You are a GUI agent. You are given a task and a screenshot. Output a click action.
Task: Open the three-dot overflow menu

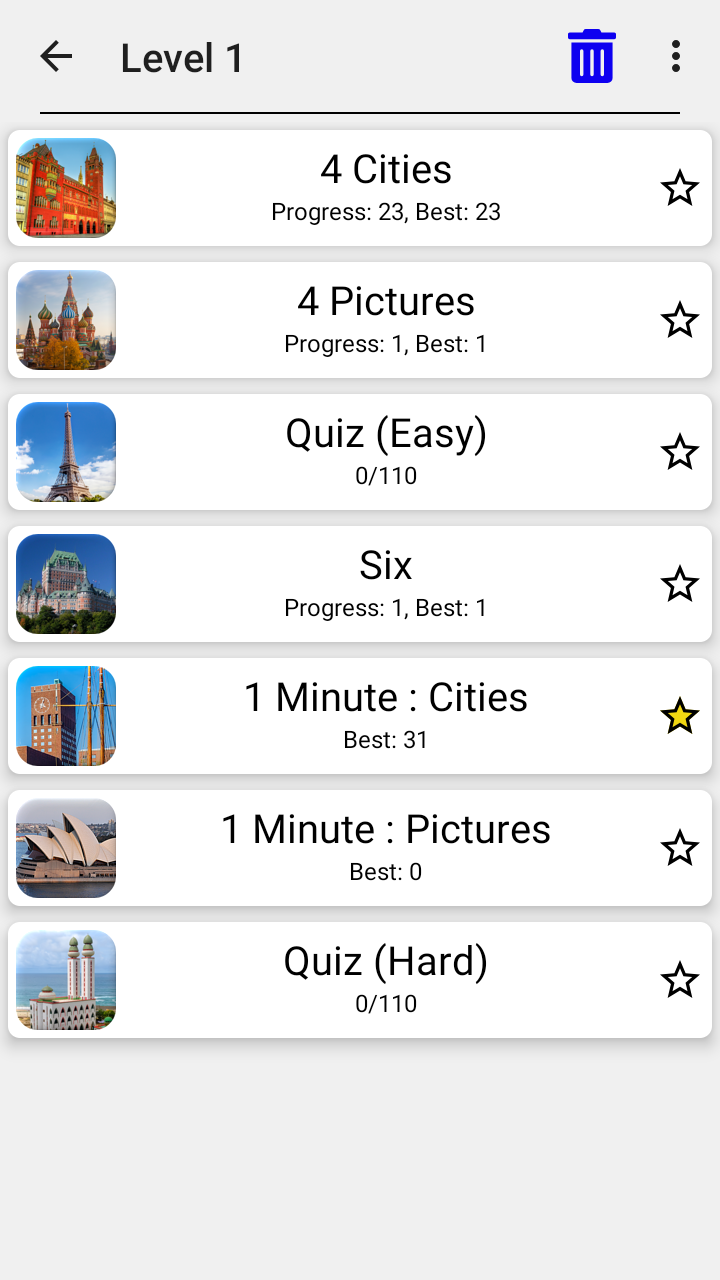click(x=675, y=57)
